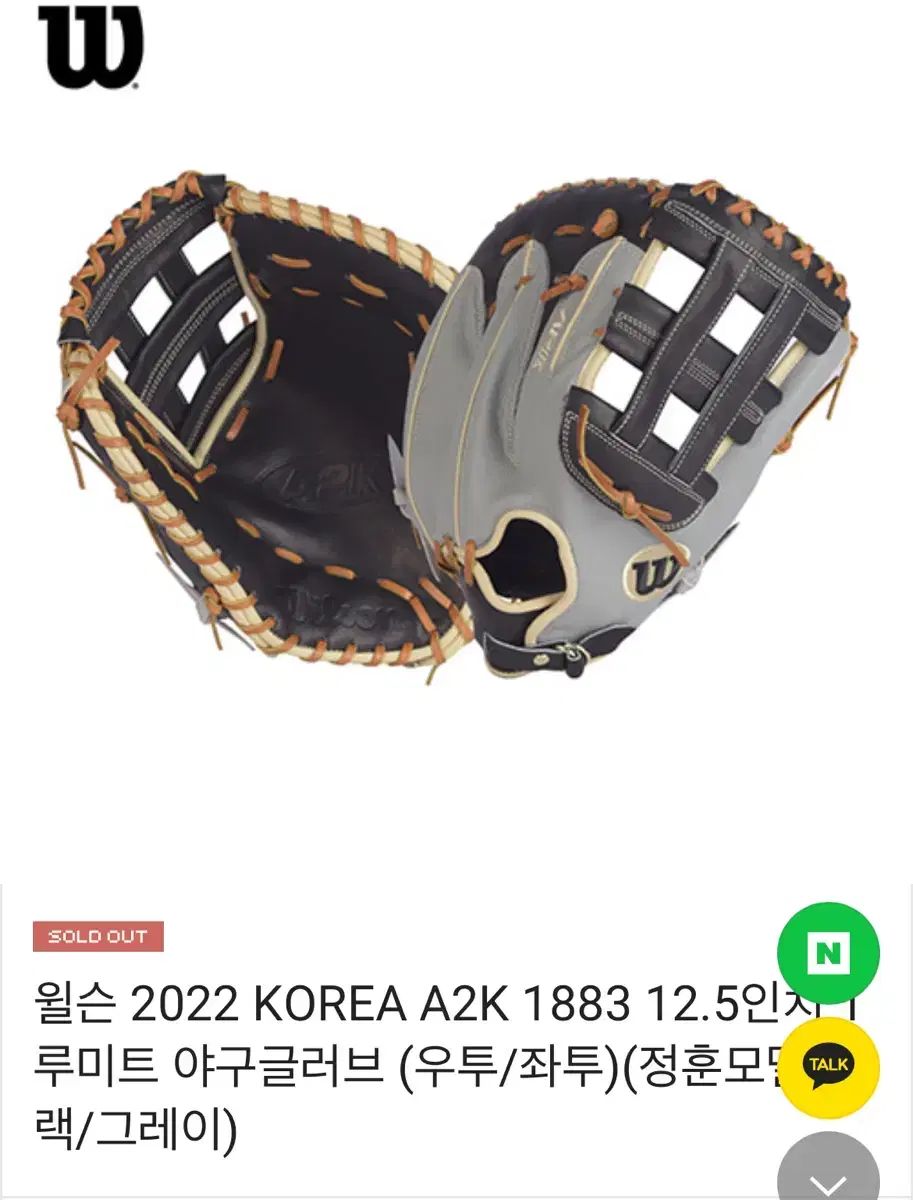The image size is (913, 1200).
Task: Click the SOLD OUT badge
Action: [98, 938]
